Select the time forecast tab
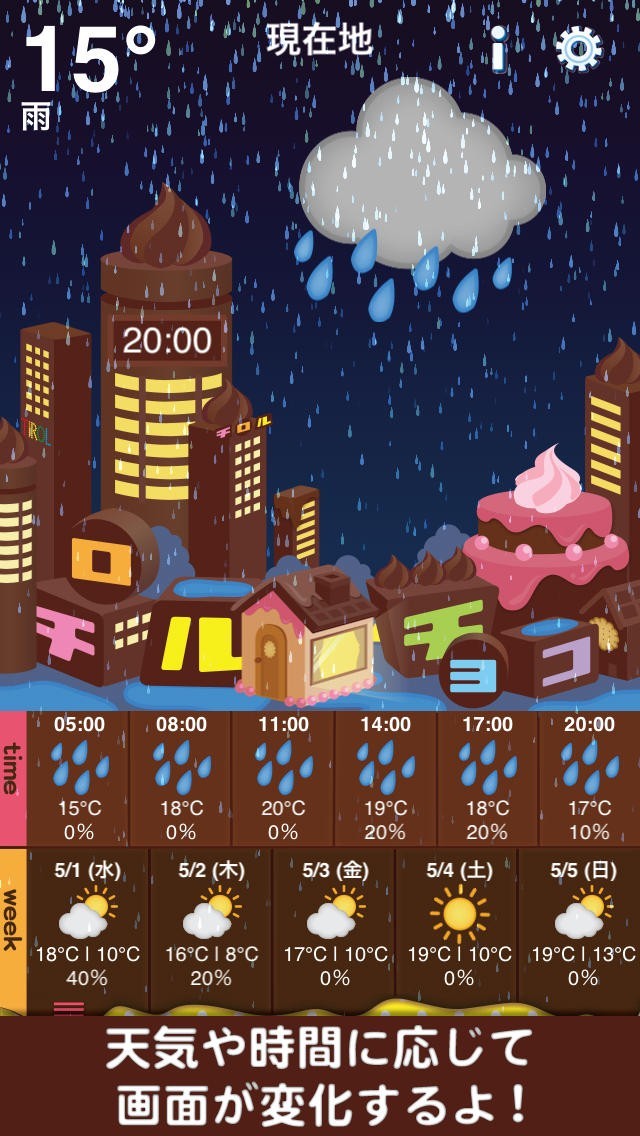The width and height of the screenshot is (640, 1136). pos(13,777)
